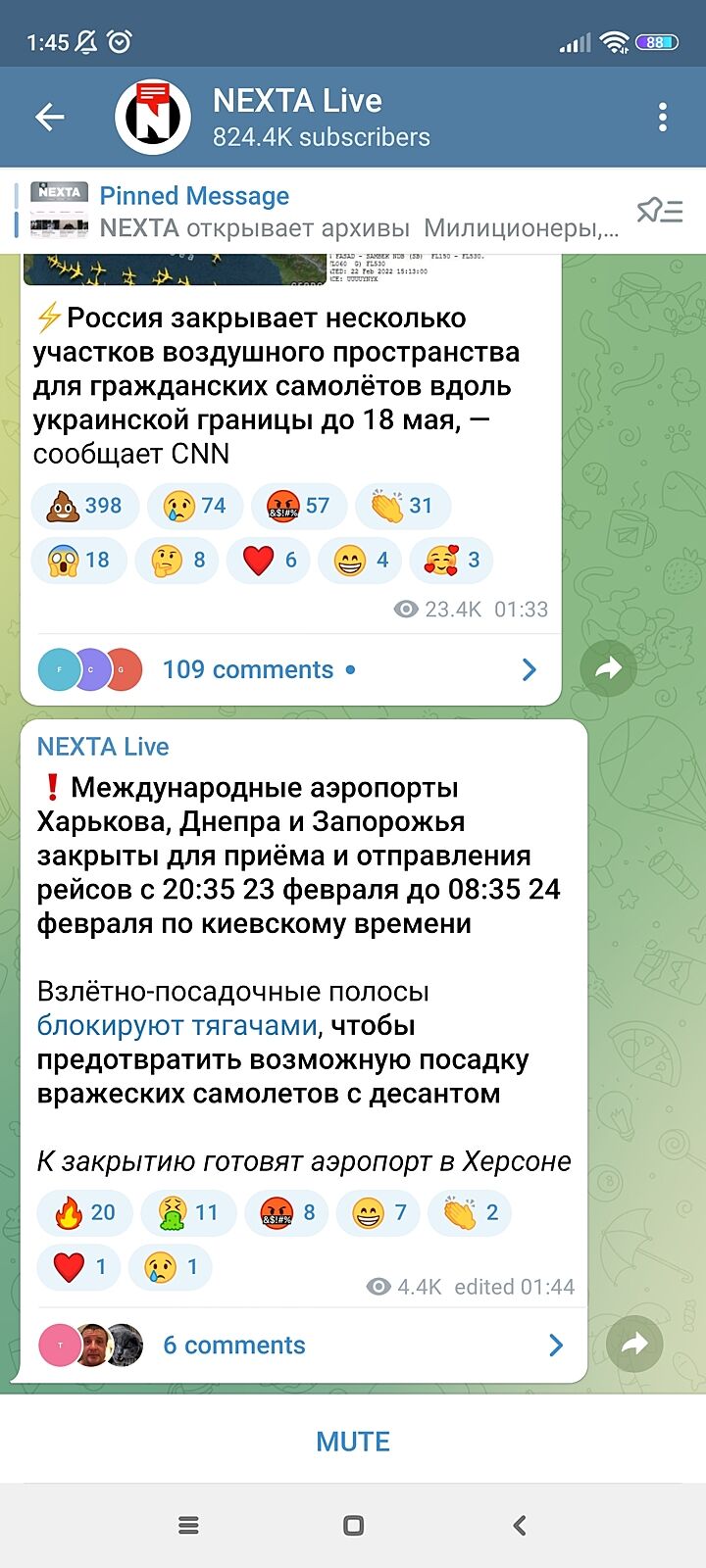Image resolution: width=706 pixels, height=1568 pixels.
Task: Select screaming face reaction with 18
Action: (x=78, y=561)
